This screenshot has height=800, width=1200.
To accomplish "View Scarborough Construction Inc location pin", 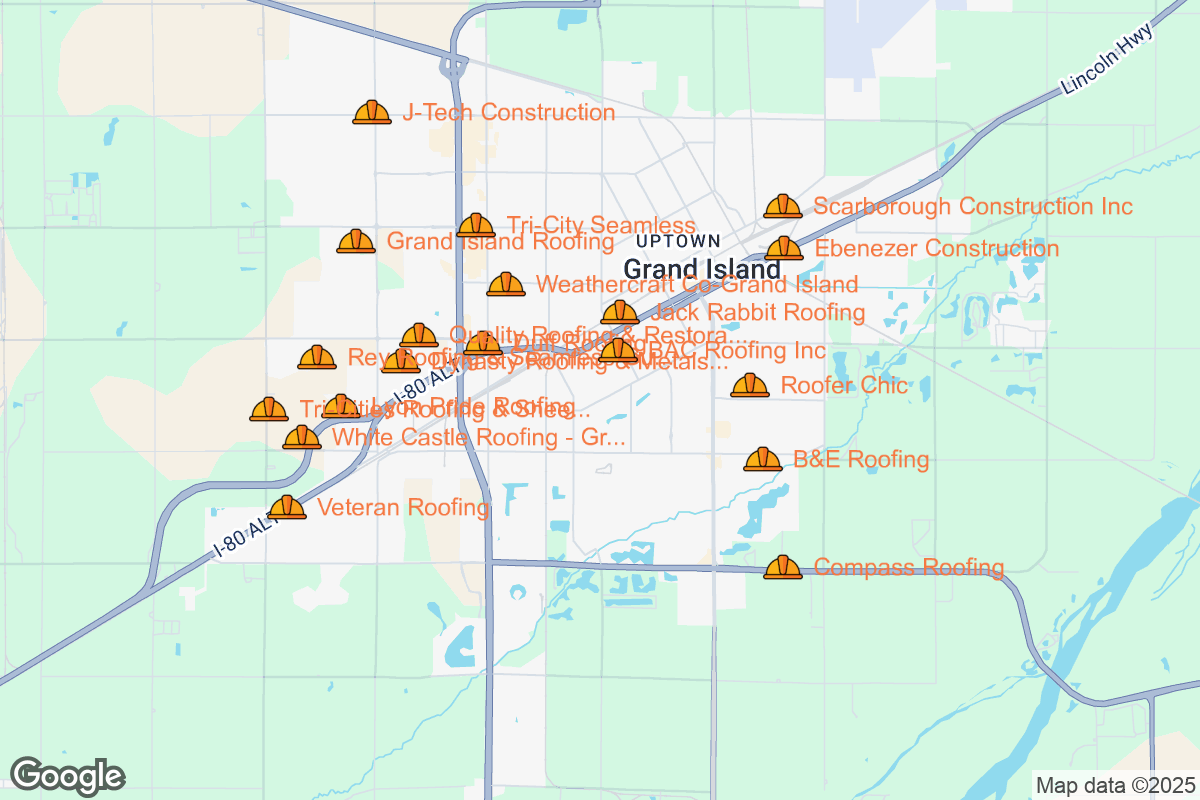I will (783, 207).
